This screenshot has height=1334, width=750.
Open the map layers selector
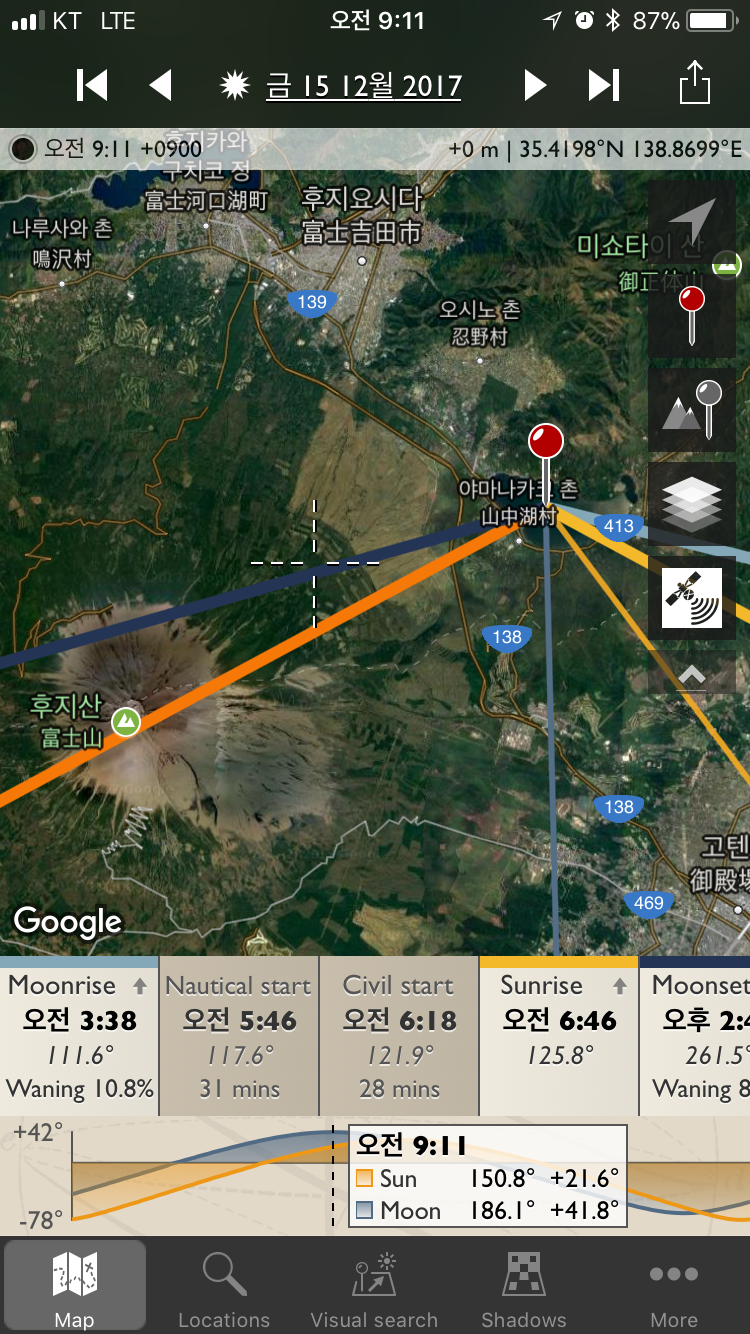pos(692,502)
